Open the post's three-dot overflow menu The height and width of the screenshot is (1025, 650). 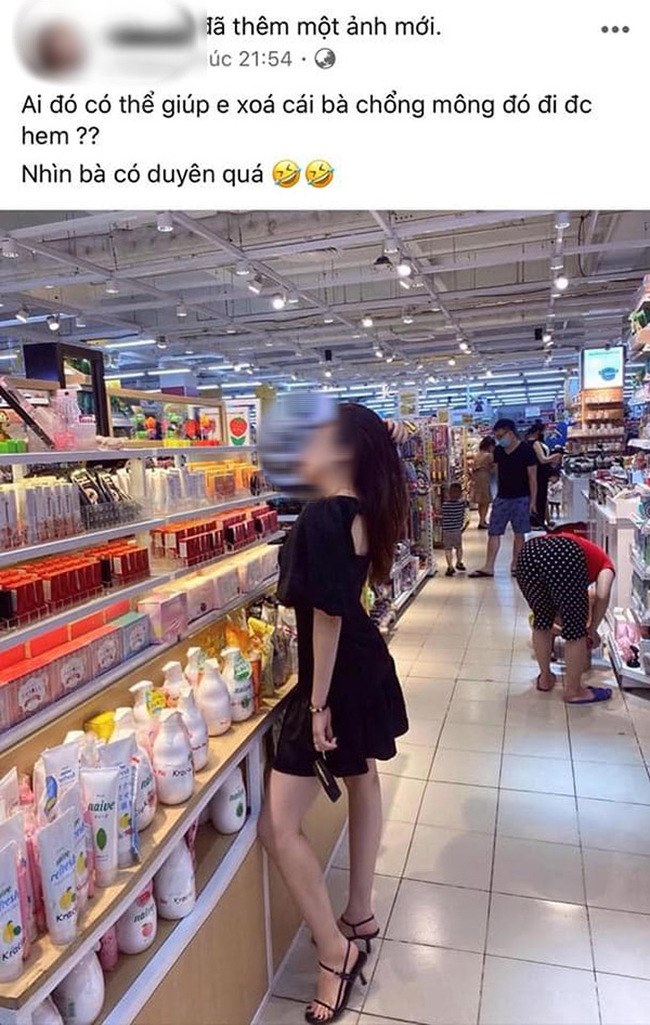click(x=614, y=29)
